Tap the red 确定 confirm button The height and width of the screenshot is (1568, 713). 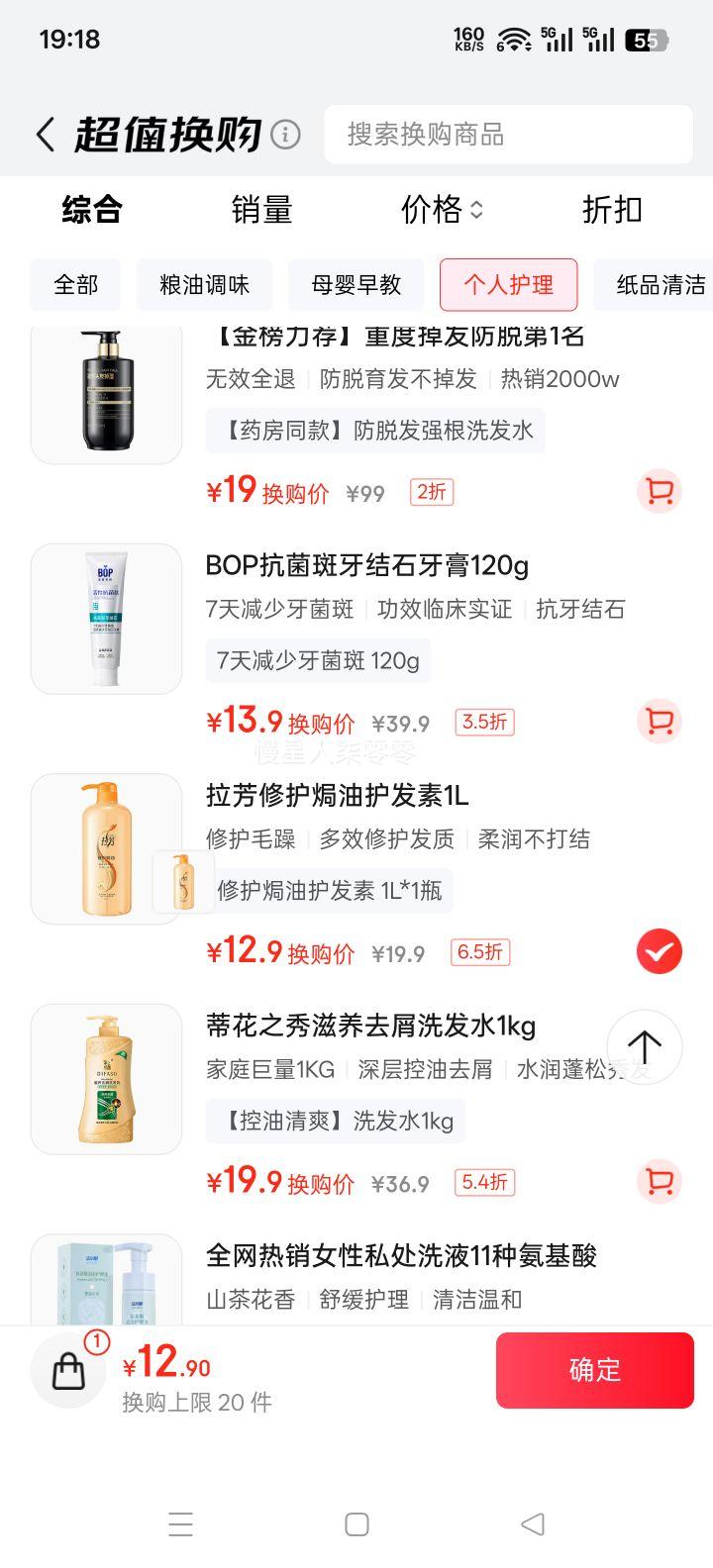click(x=594, y=1370)
